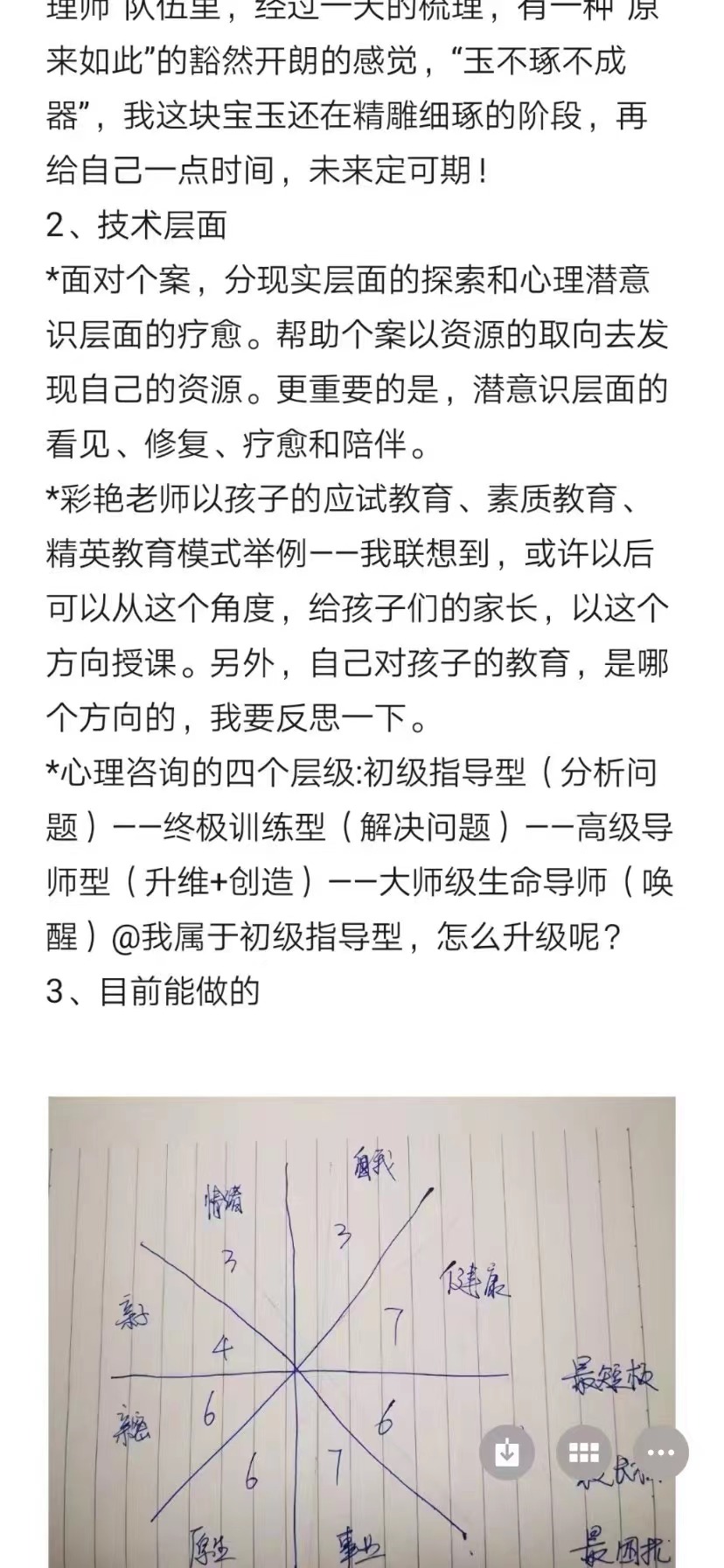Download the image with the save icon
The height and width of the screenshot is (1568, 724).
(507, 1453)
